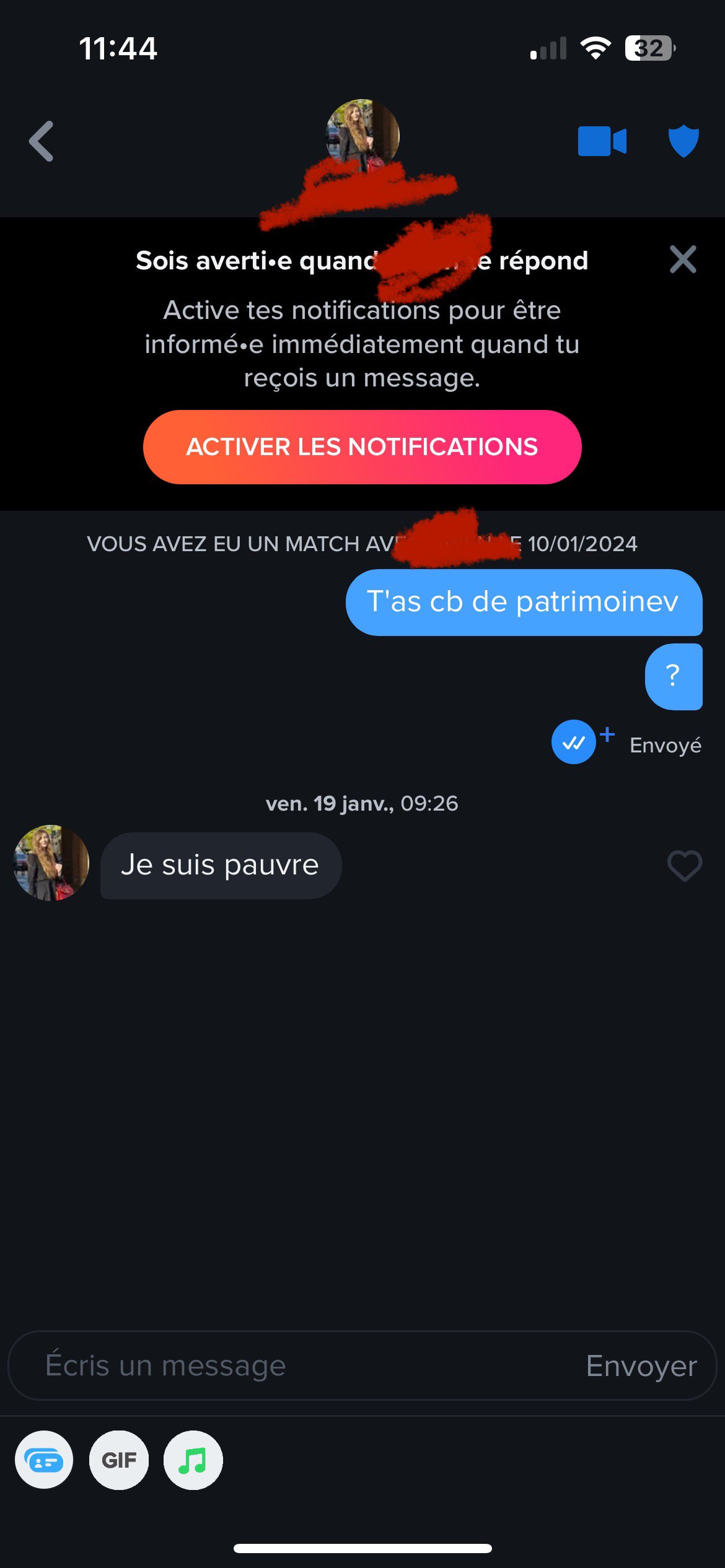725x1568 pixels.
Task: Open sender's avatar beside "Je suis pauvre"
Action: (51, 863)
